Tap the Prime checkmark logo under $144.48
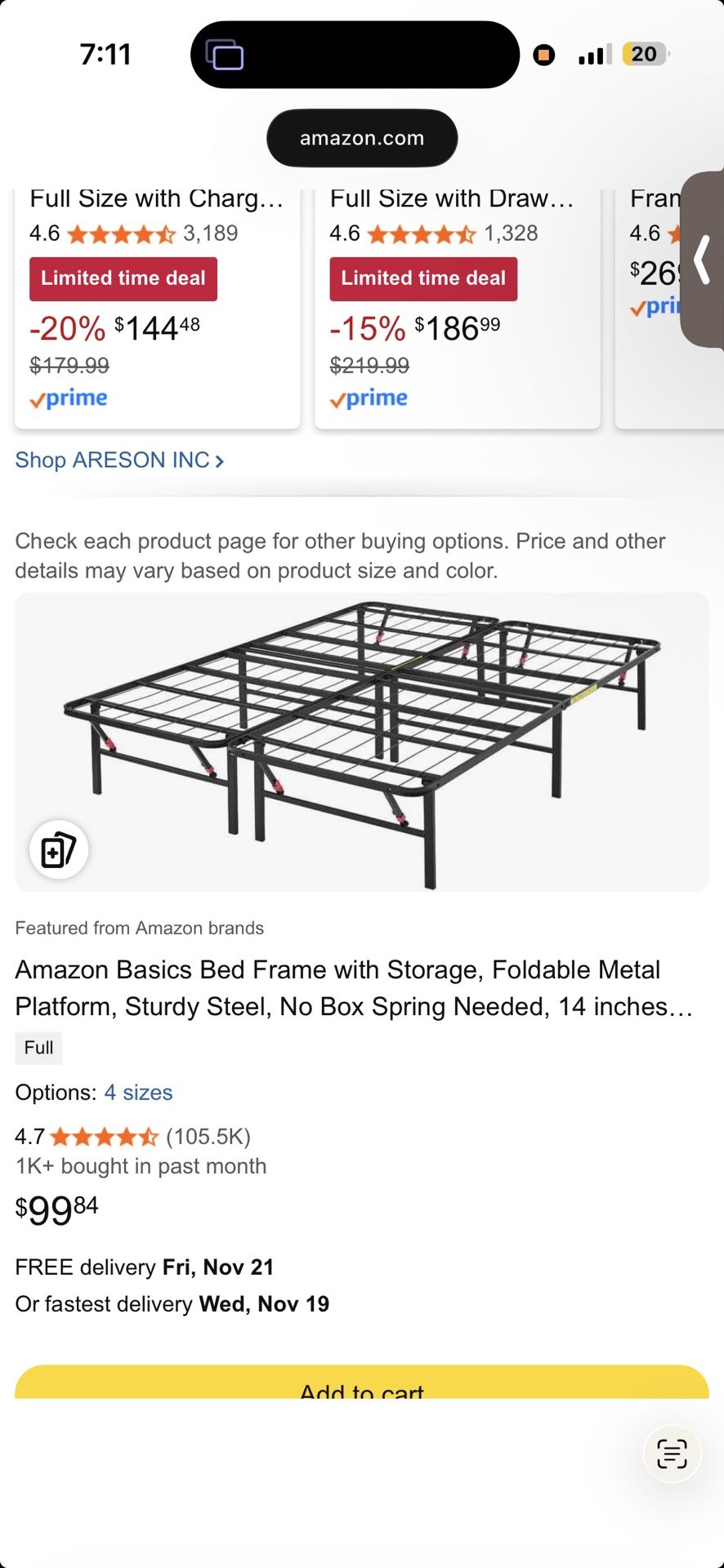The width and height of the screenshot is (724, 1568). click(x=69, y=398)
